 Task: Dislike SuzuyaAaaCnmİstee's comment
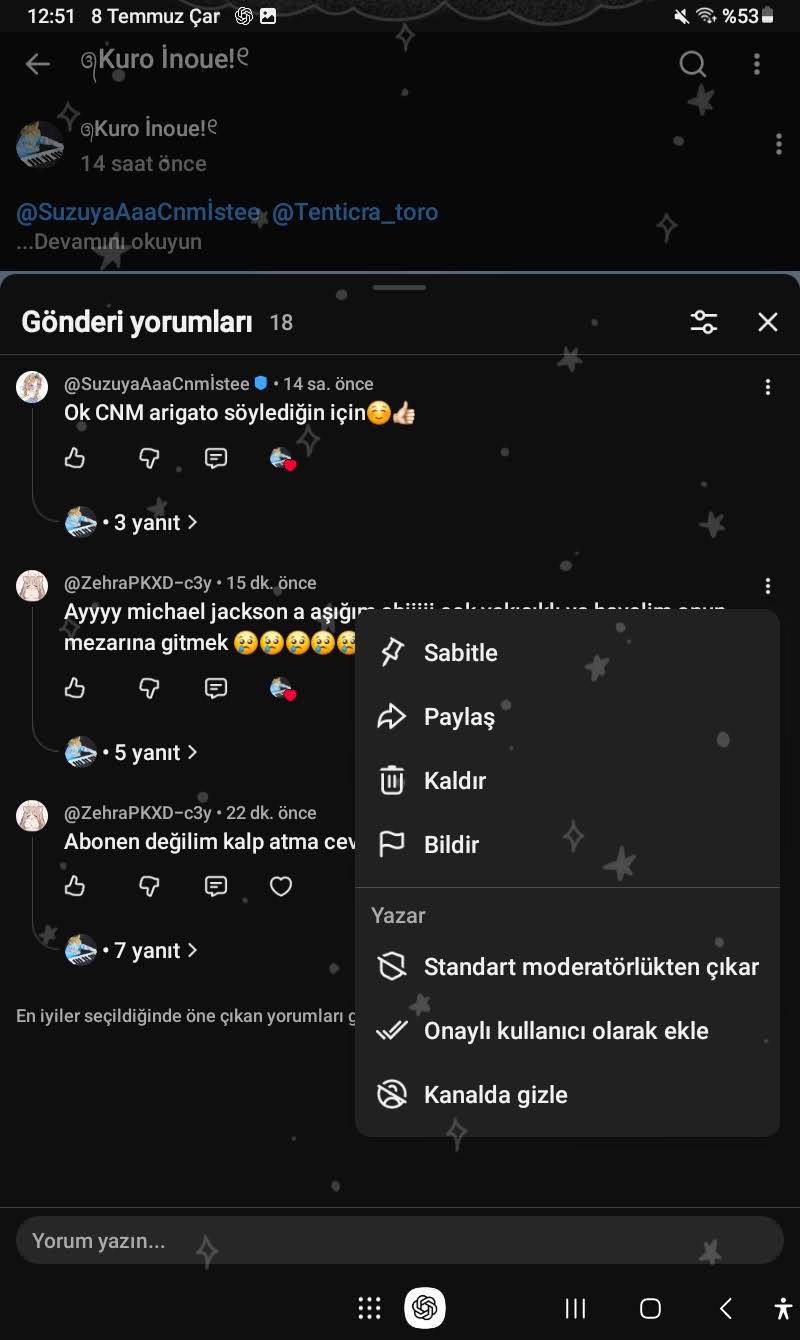coord(149,458)
